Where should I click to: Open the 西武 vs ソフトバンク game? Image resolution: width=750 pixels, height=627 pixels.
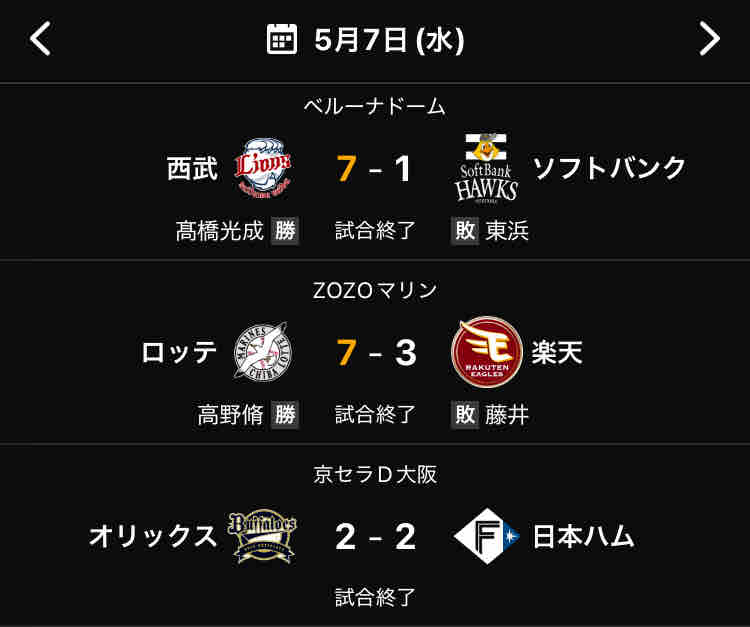tap(375, 172)
